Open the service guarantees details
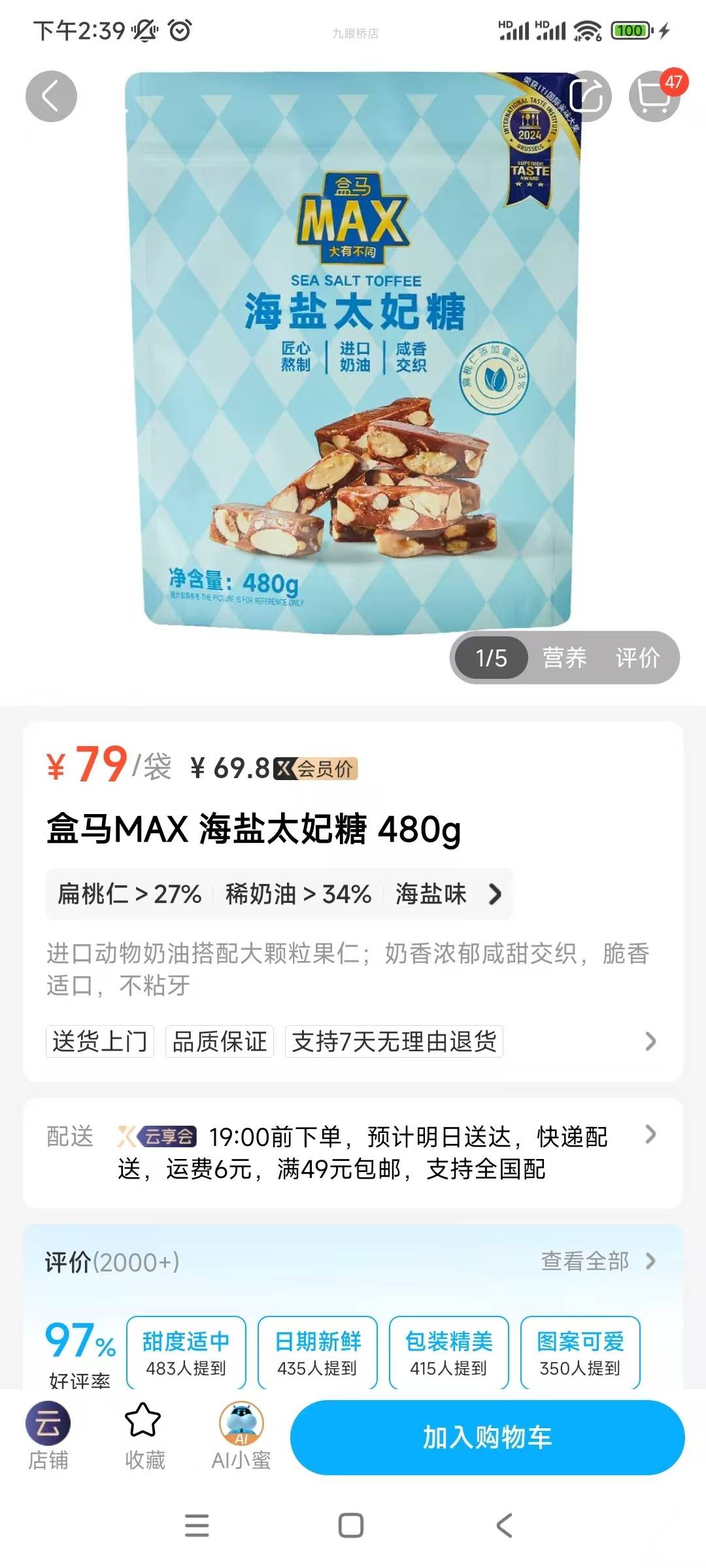Viewport: 706px width, 1568px height. tap(650, 1041)
